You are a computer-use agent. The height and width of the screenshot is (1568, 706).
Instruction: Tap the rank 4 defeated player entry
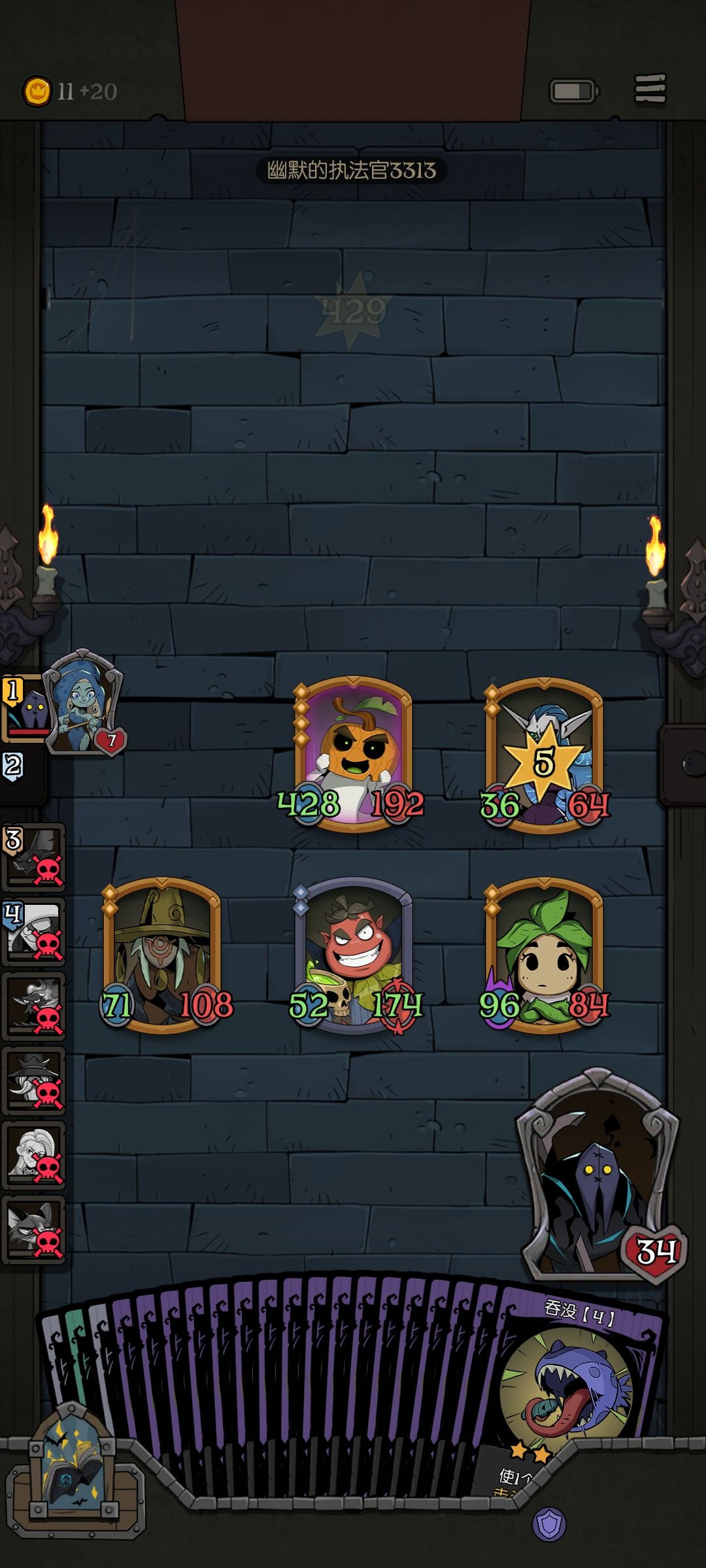(x=34, y=931)
